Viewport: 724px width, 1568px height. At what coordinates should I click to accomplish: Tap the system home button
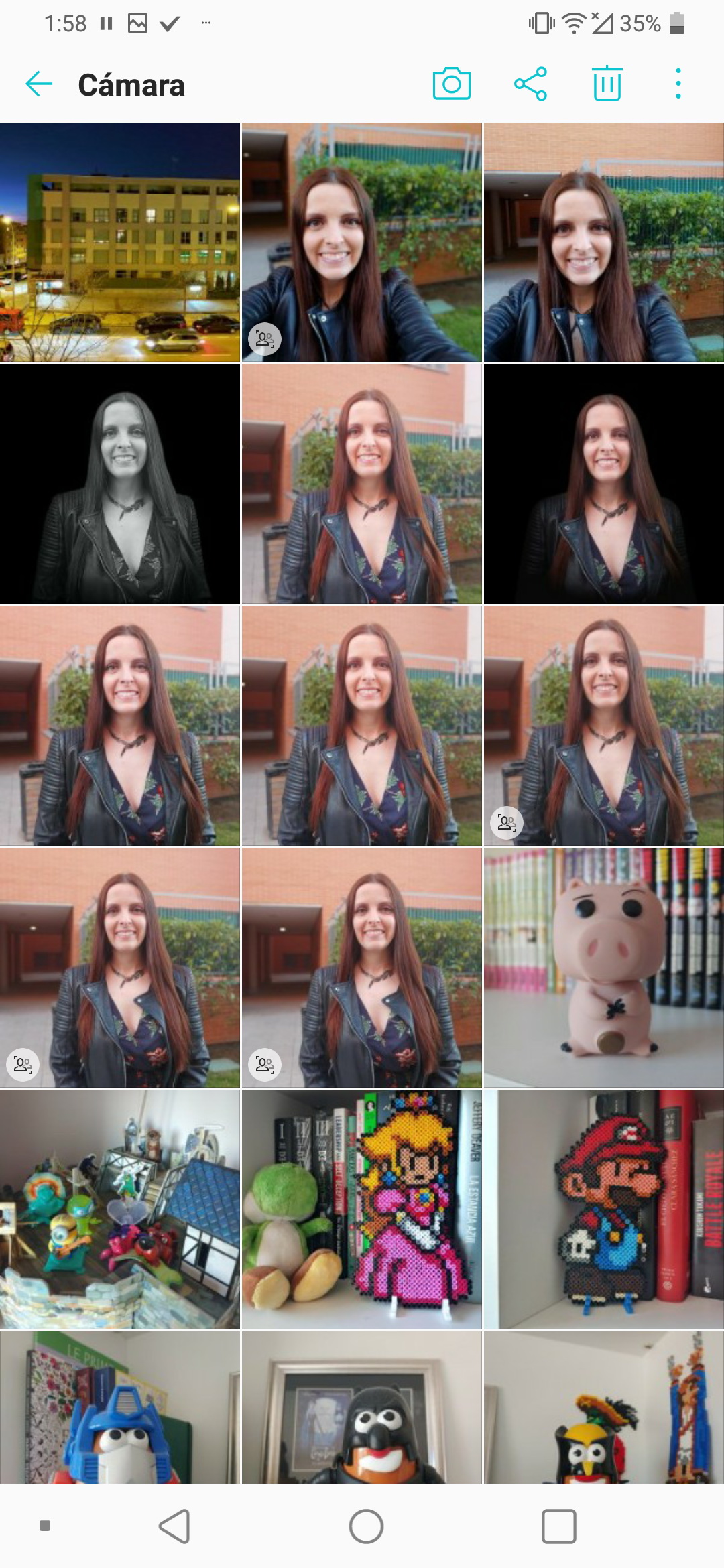click(366, 1526)
